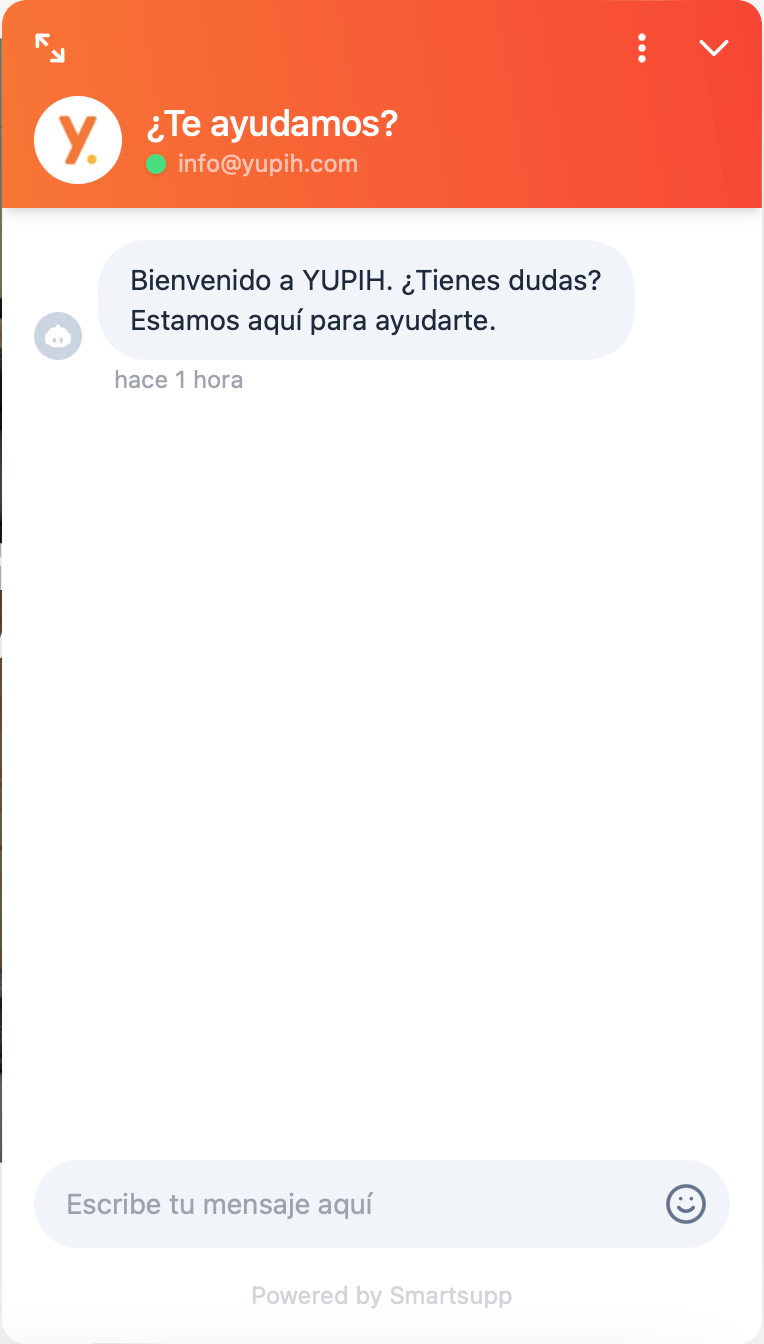
Task: Open the three-dot options menu
Action: click(642, 48)
